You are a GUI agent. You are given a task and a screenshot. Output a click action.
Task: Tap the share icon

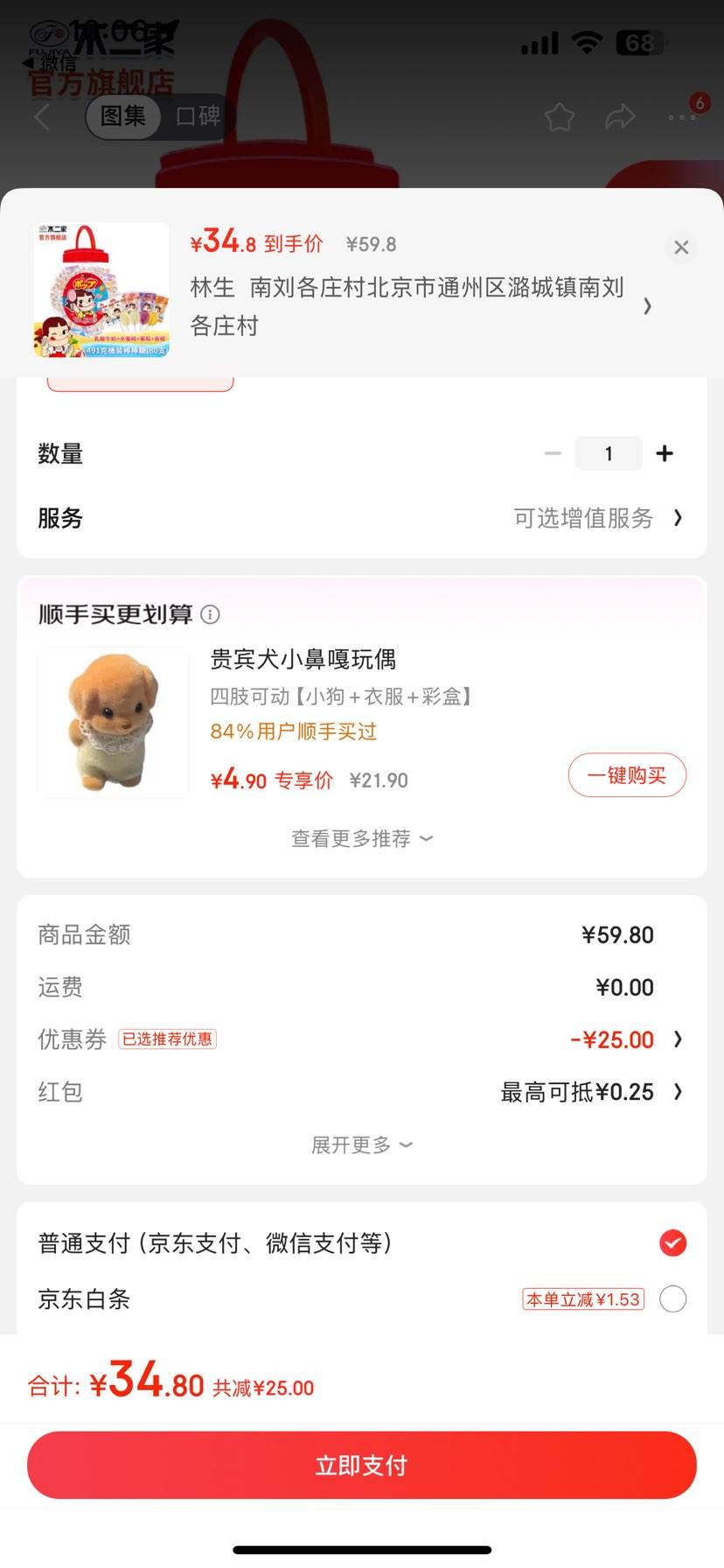(x=621, y=116)
